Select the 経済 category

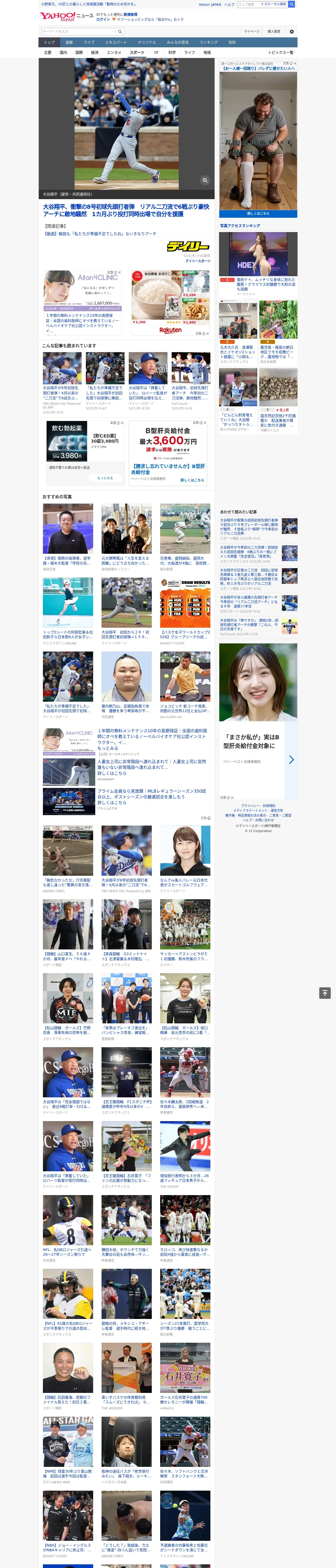click(94, 52)
